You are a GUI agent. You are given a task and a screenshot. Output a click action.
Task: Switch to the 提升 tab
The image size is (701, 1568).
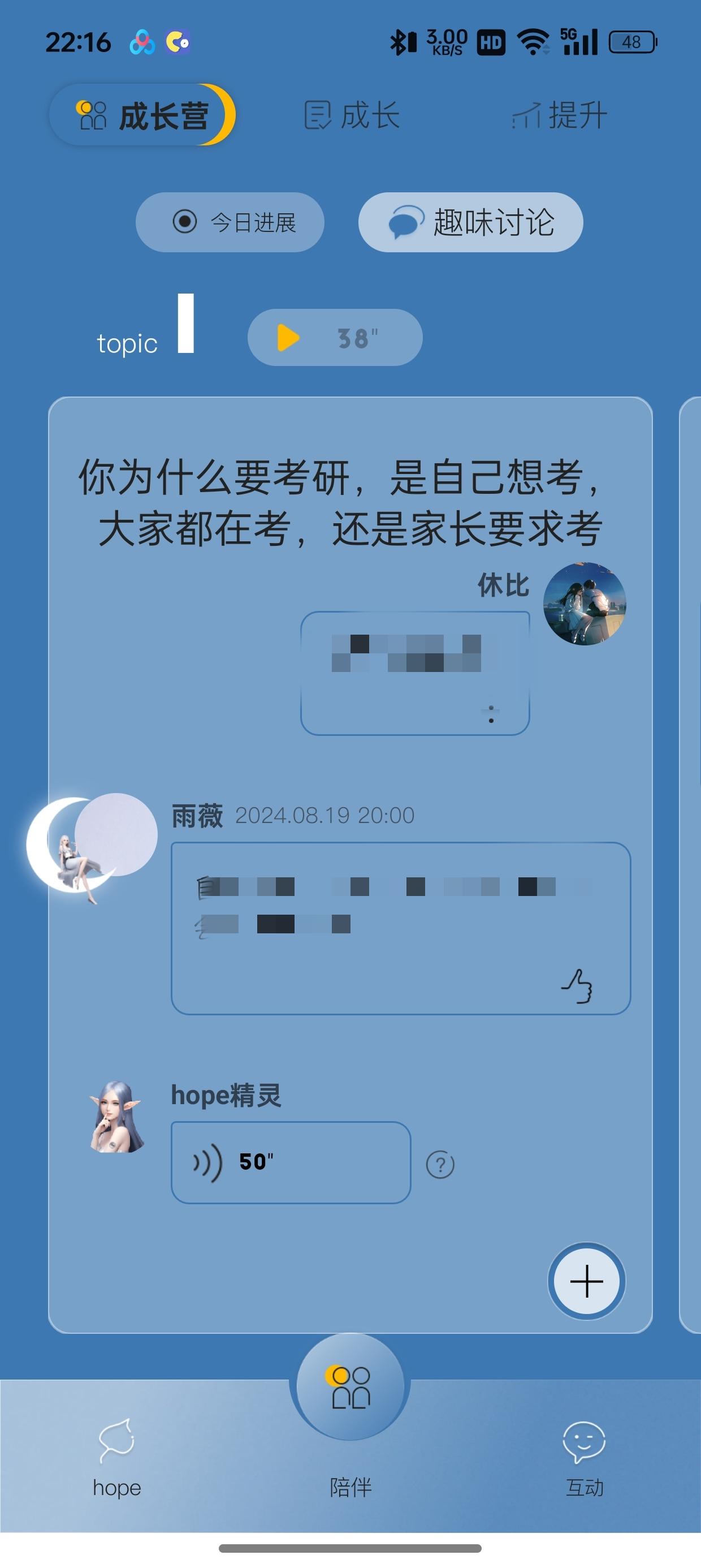pos(560,115)
